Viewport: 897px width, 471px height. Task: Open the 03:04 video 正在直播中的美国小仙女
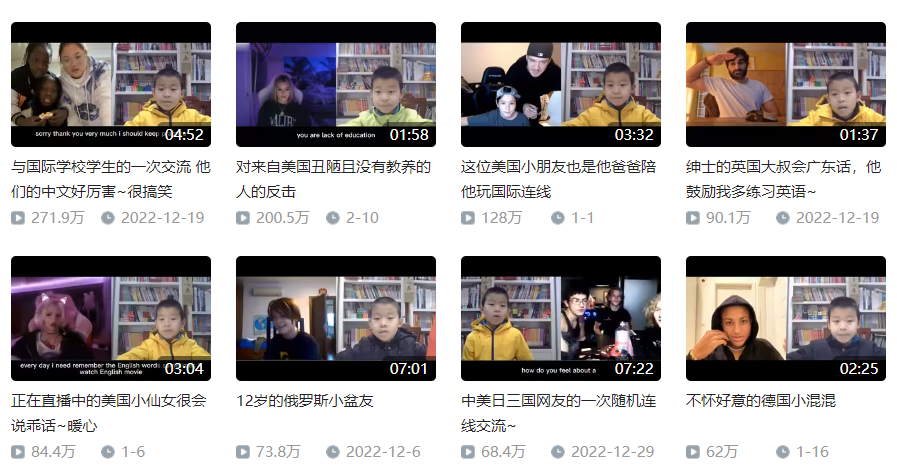click(111, 319)
